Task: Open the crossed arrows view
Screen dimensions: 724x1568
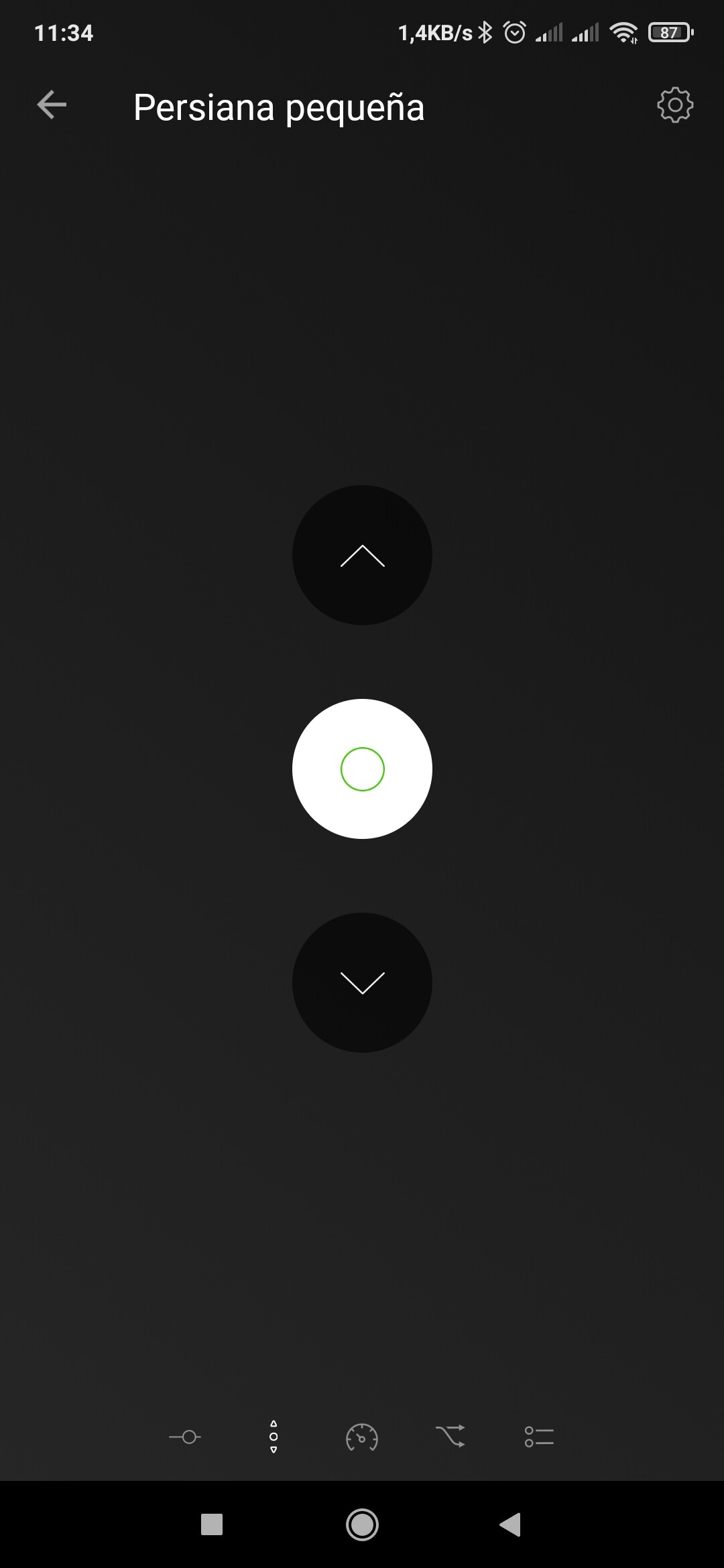Action: tap(450, 1437)
